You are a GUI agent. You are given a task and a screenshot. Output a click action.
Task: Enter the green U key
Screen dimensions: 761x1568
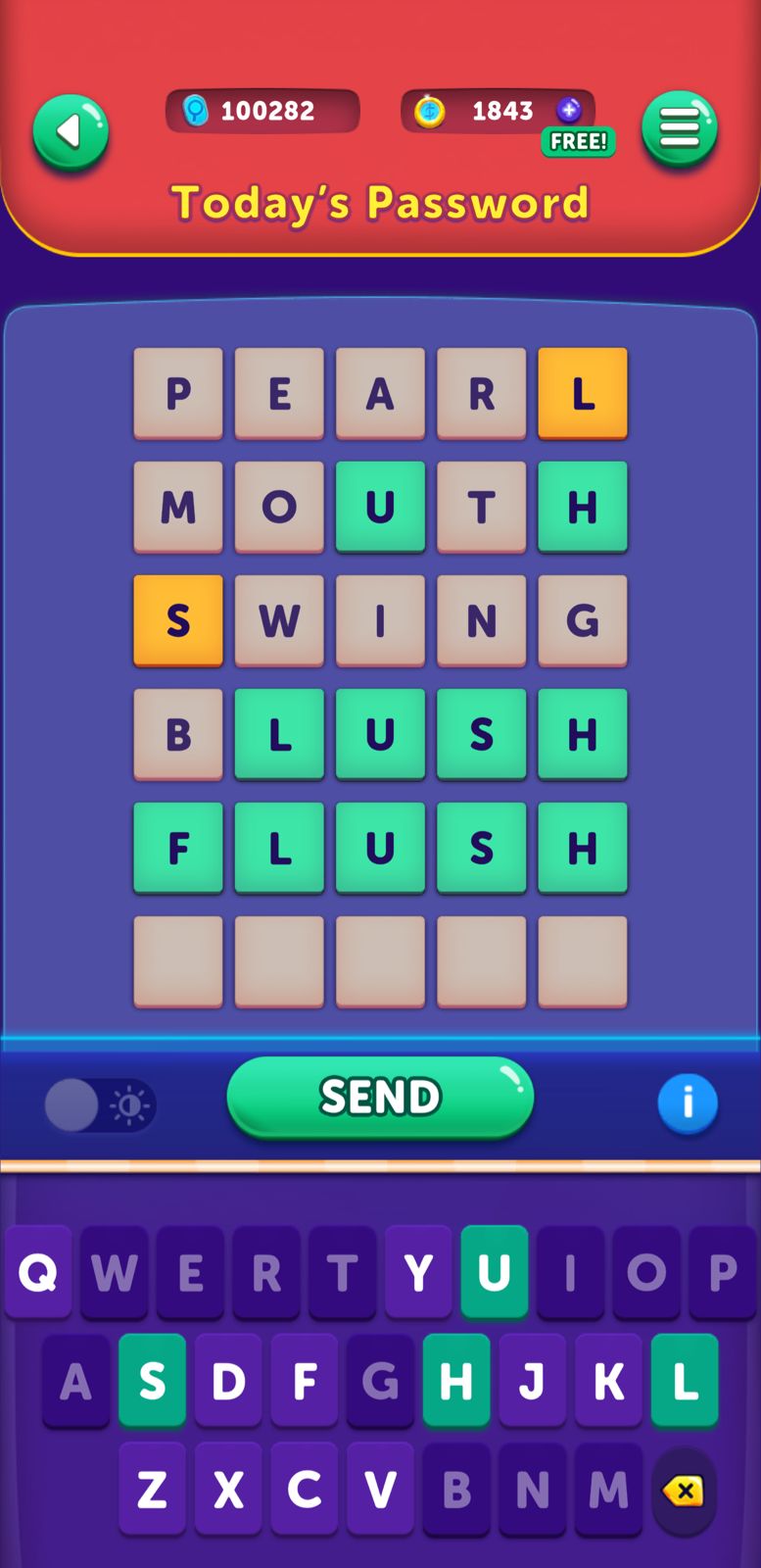[494, 1272]
